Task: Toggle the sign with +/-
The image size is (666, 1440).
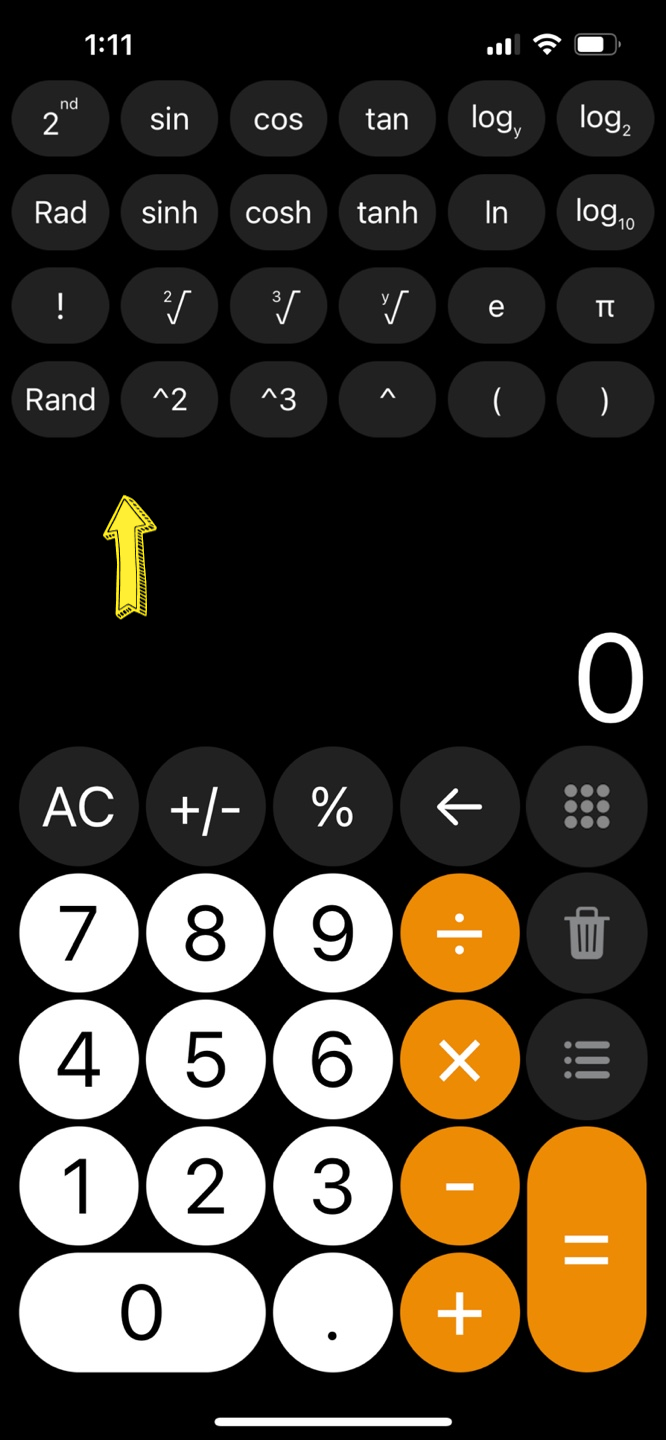Action: click(x=205, y=806)
